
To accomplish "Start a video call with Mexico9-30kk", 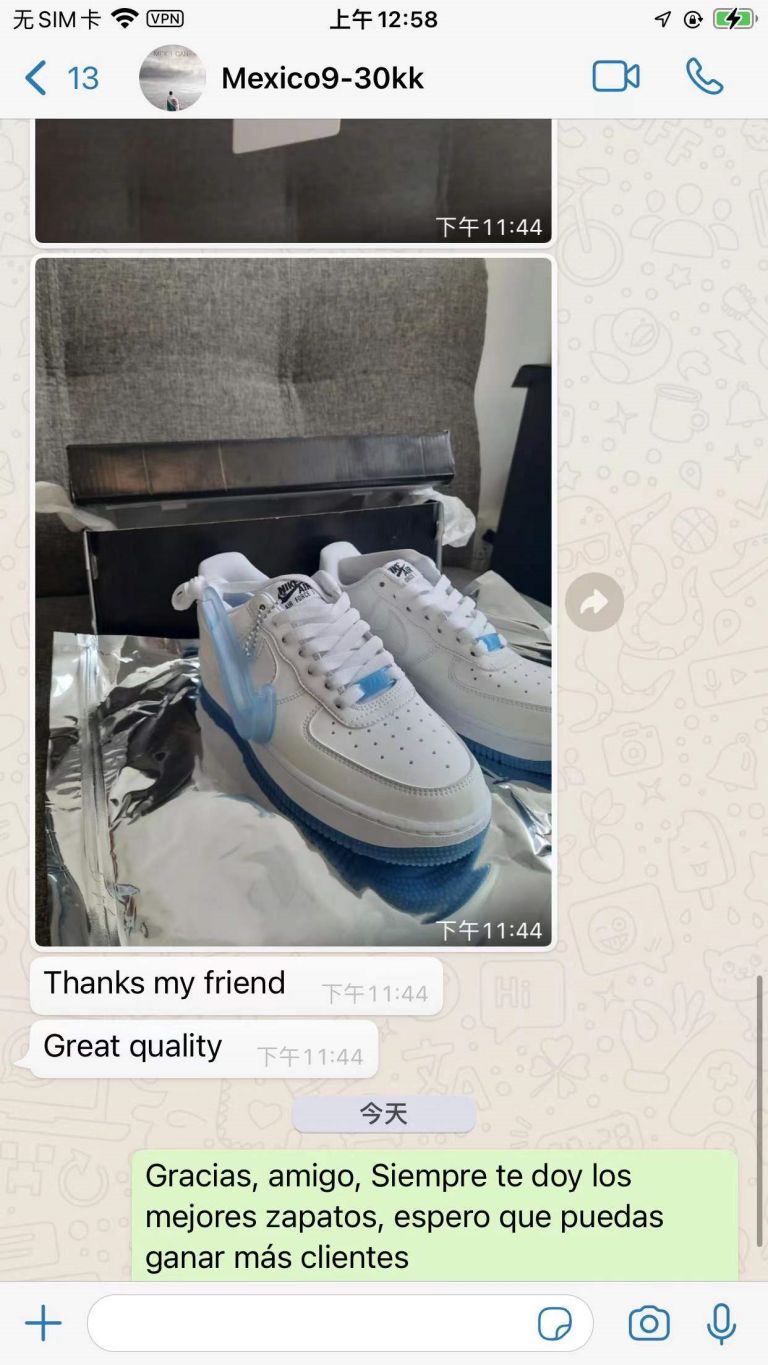I will click(616, 77).
